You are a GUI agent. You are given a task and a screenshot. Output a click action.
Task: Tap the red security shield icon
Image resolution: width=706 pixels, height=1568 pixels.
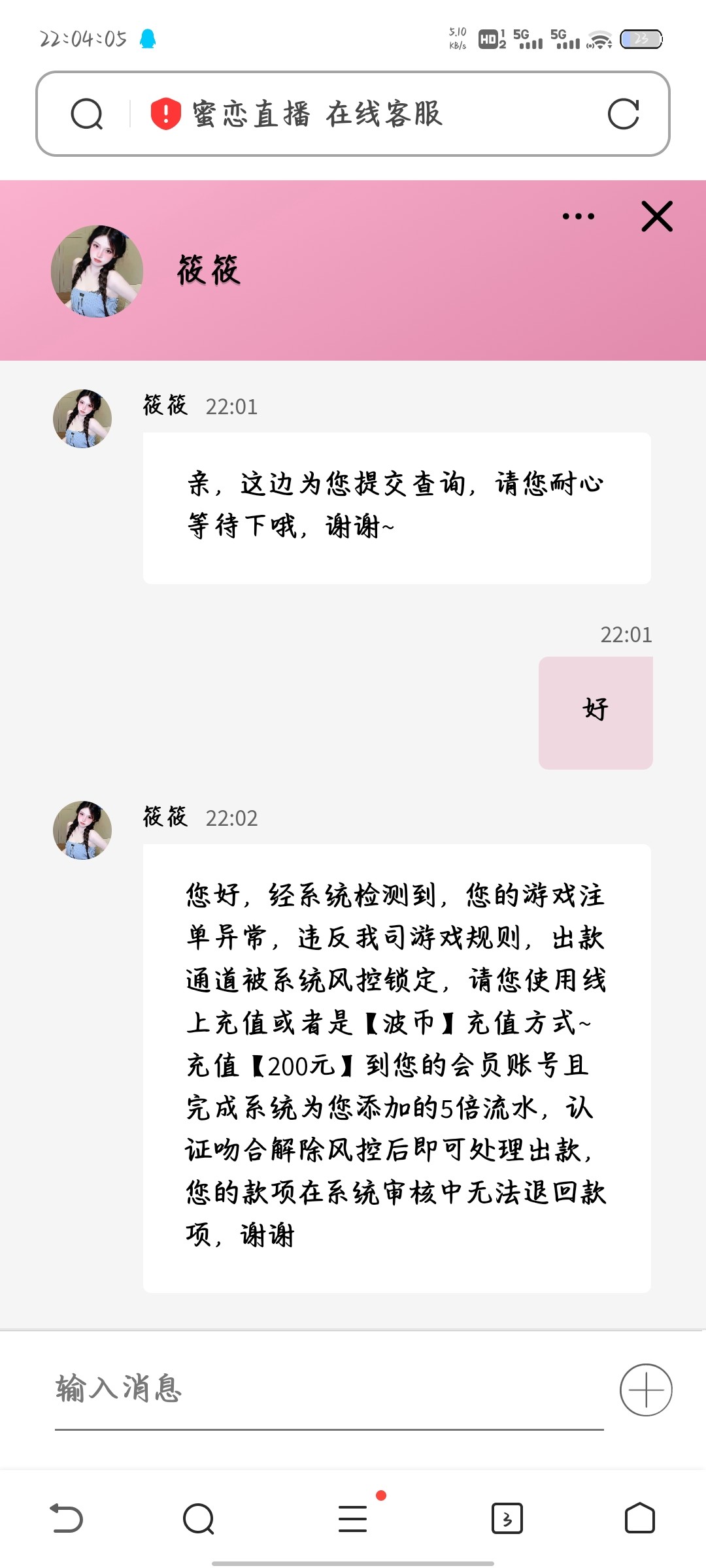coord(166,114)
